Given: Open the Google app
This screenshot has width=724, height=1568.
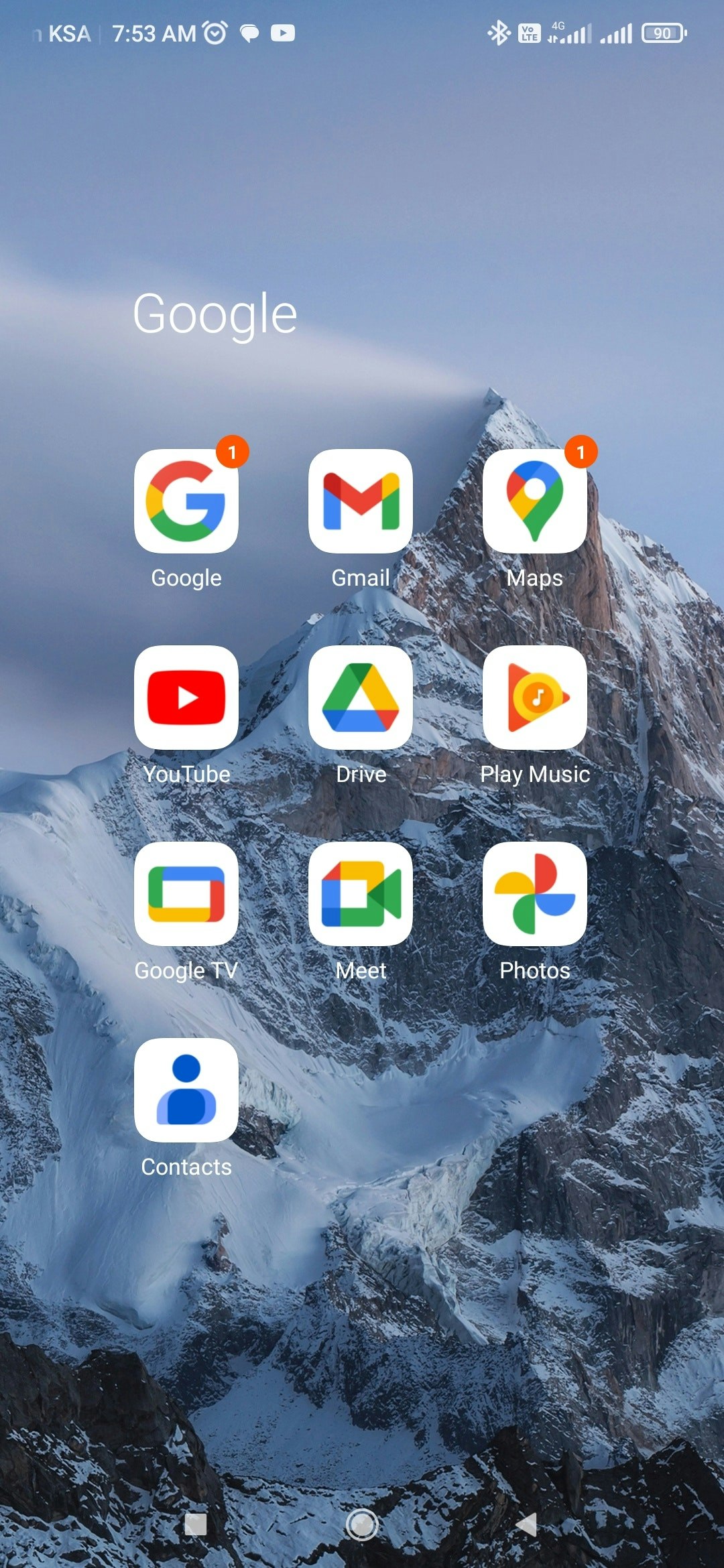Looking at the screenshot, I should click(186, 501).
